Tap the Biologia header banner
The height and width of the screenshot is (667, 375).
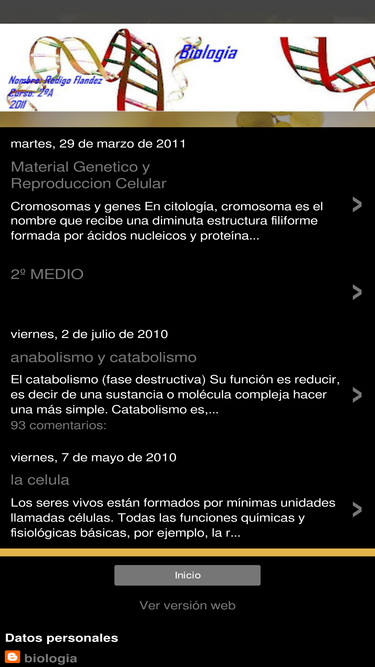coord(188,67)
